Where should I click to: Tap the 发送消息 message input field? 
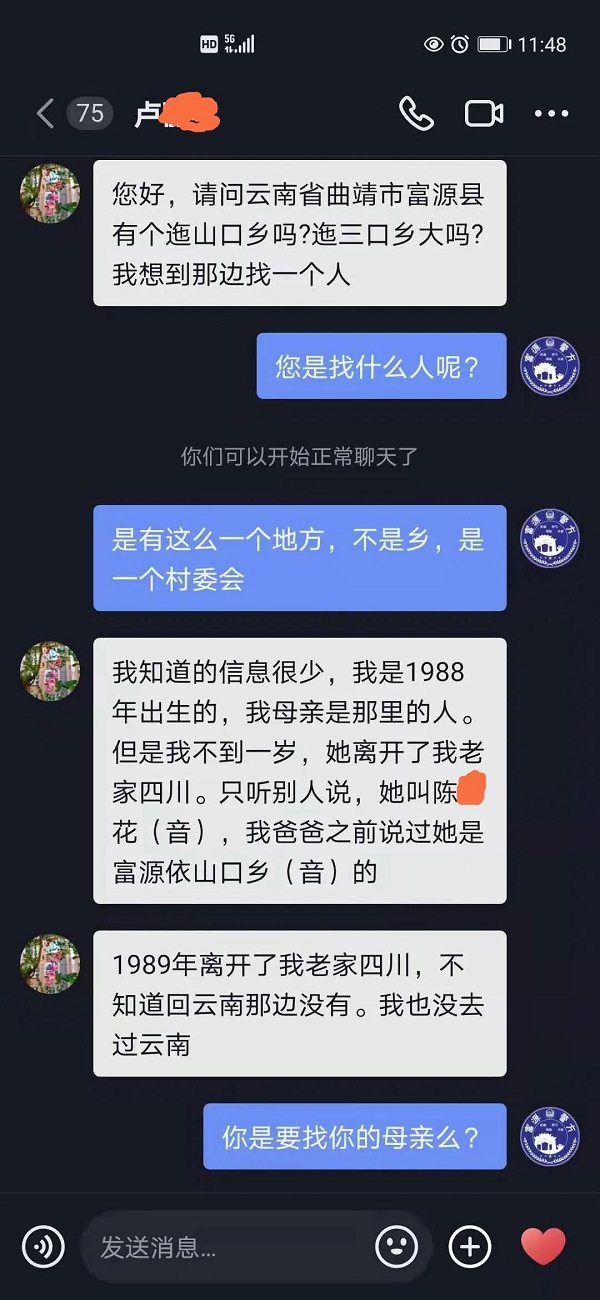230,1247
